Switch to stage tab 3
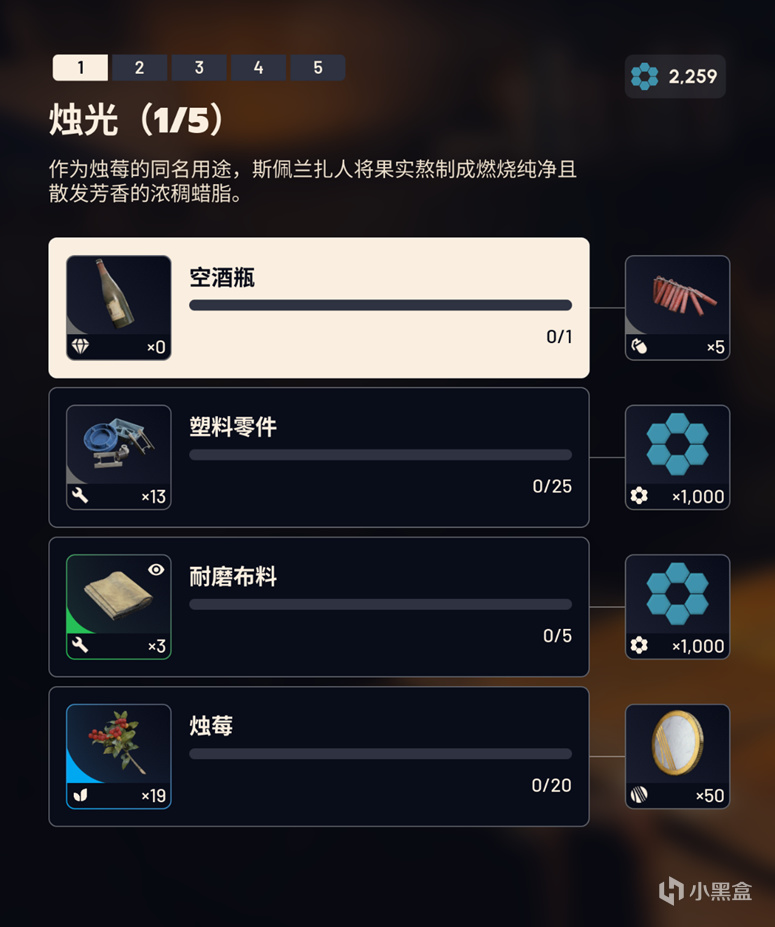Image resolution: width=775 pixels, height=927 pixels. (x=199, y=68)
